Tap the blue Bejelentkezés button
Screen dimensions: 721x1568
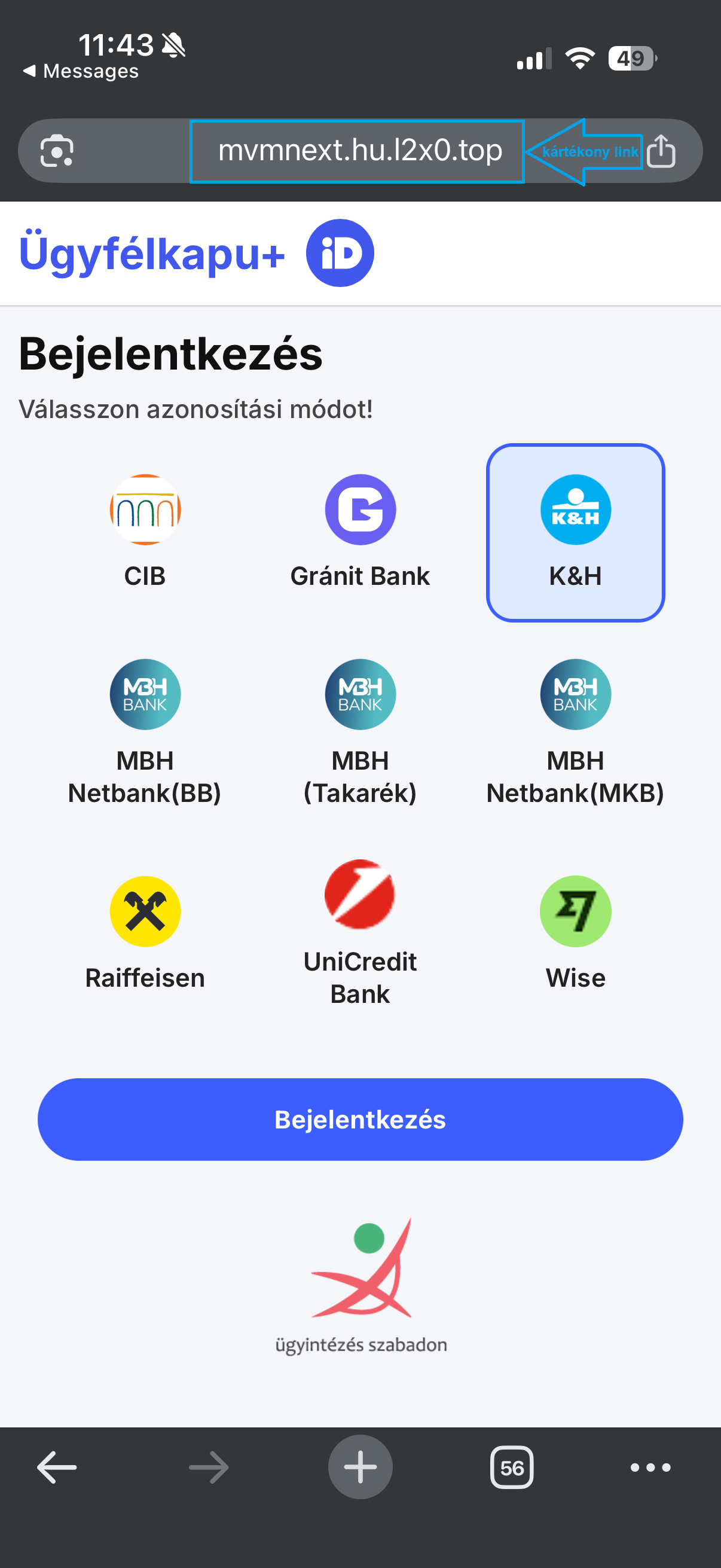[x=360, y=1119]
